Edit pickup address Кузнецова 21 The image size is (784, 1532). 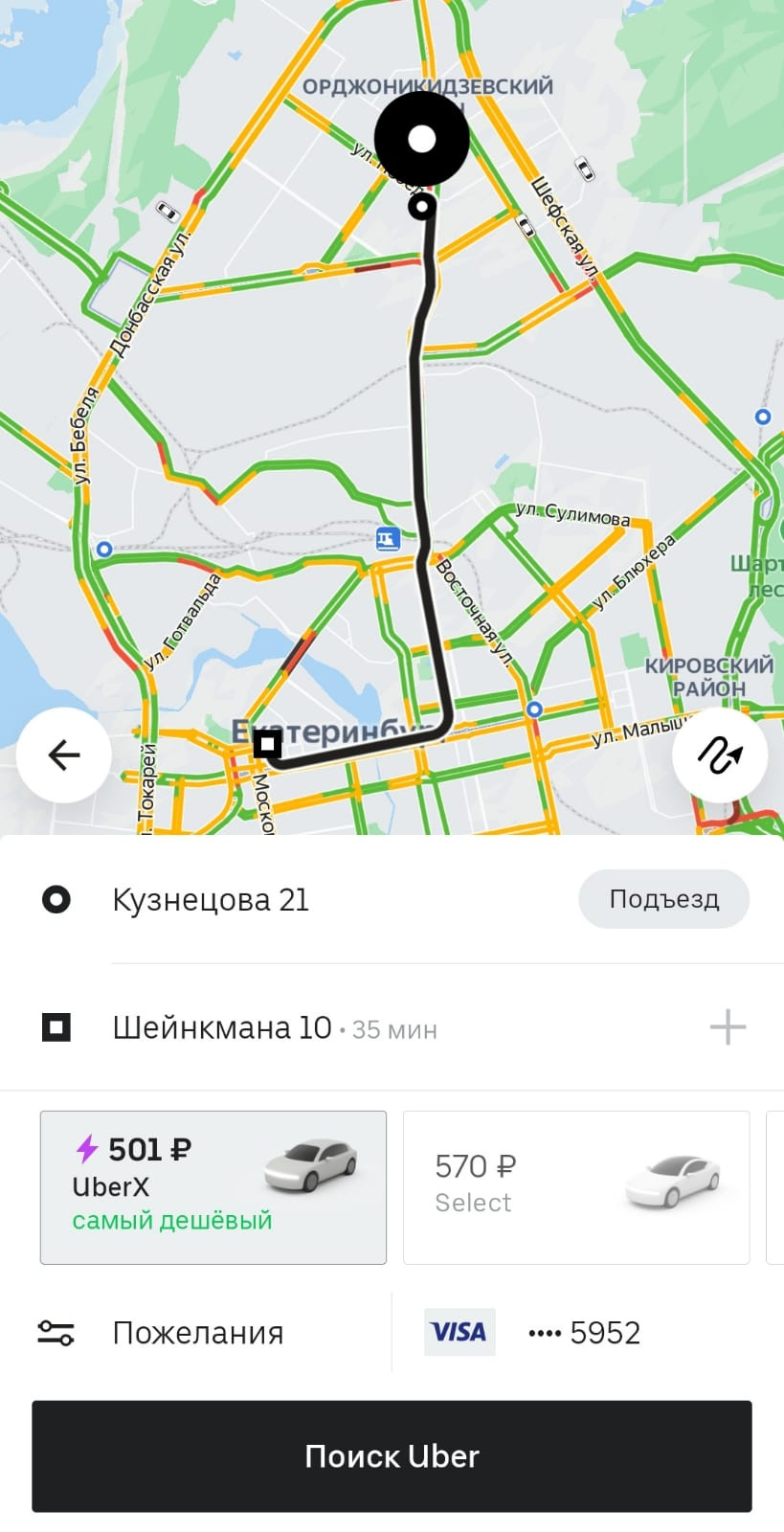pyautogui.click(x=211, y=900)
